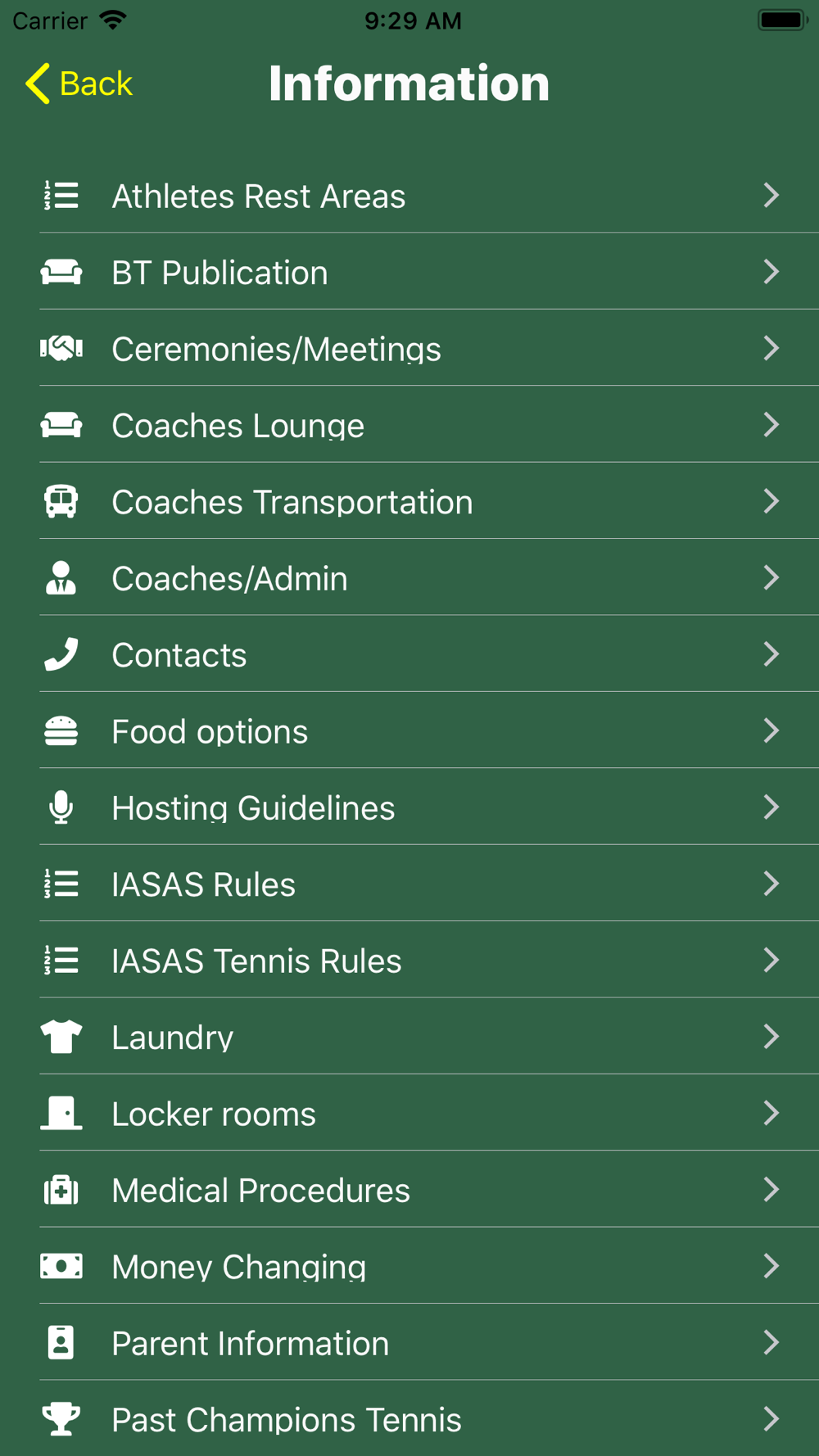Tap the Parent Information row
The width and height of the screenshot is (819, 1456).
point(409,1342)
